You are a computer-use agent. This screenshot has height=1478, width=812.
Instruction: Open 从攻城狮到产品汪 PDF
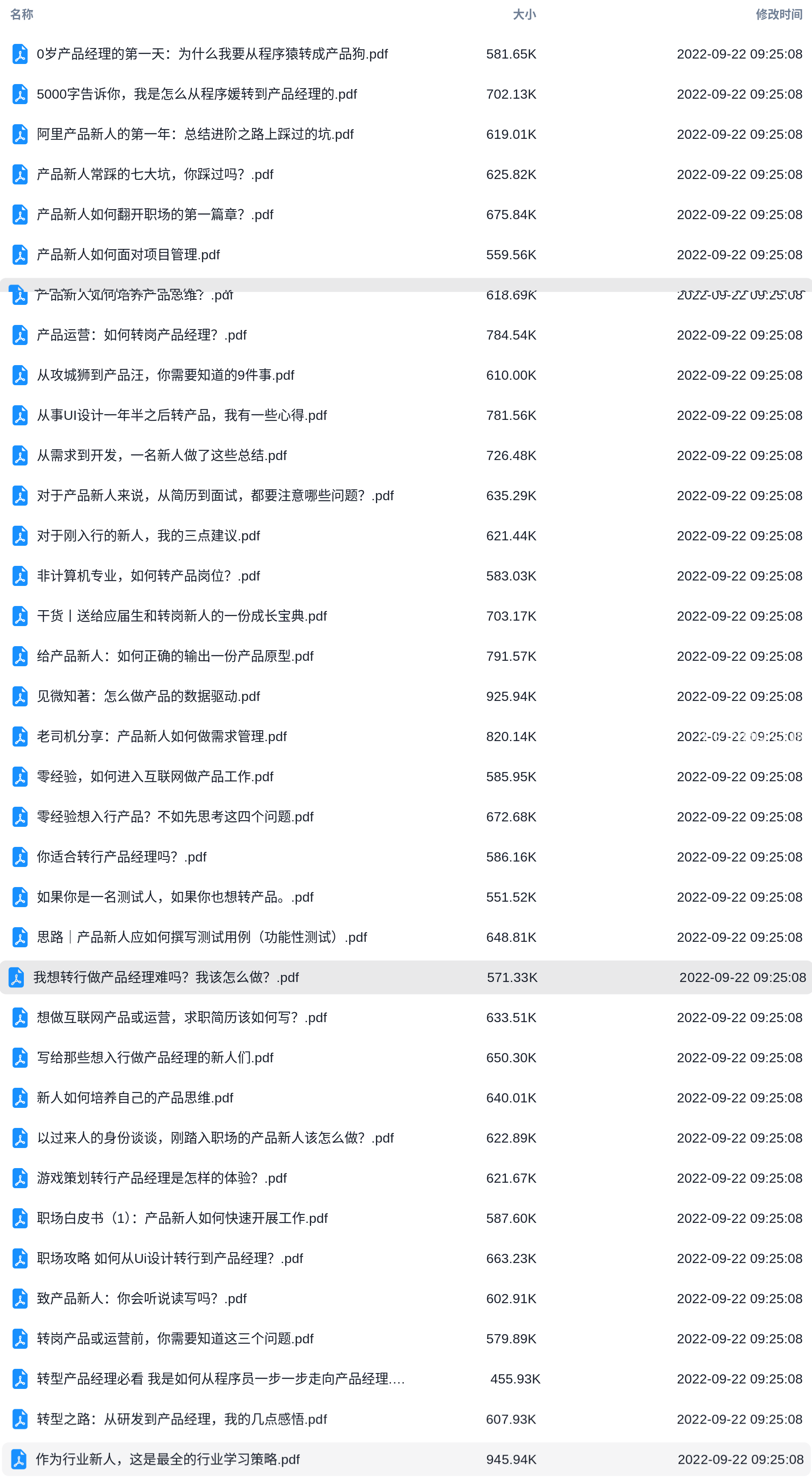165,375
